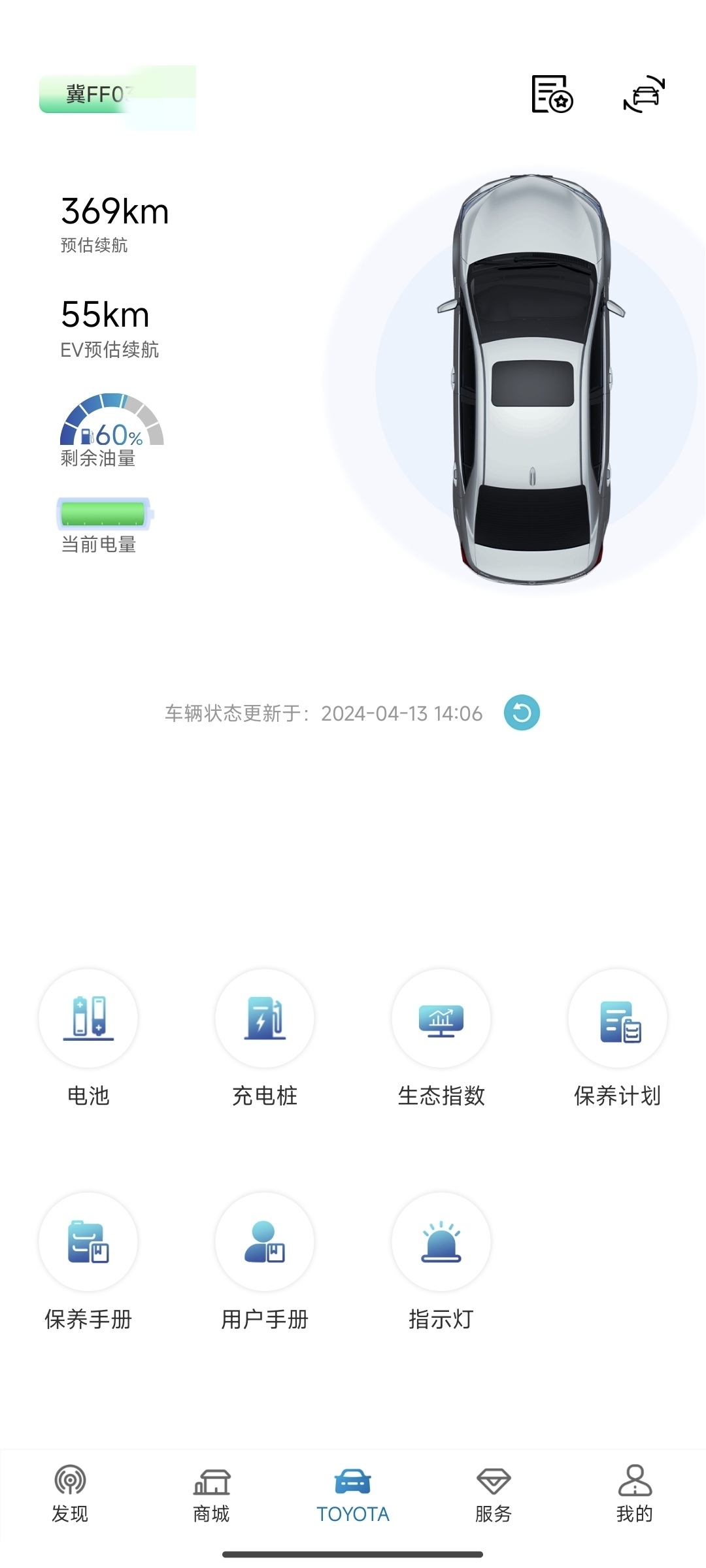Refresh the vehicle status
Viewport: 706px width, 1568px height.
(x=522, y=712)
